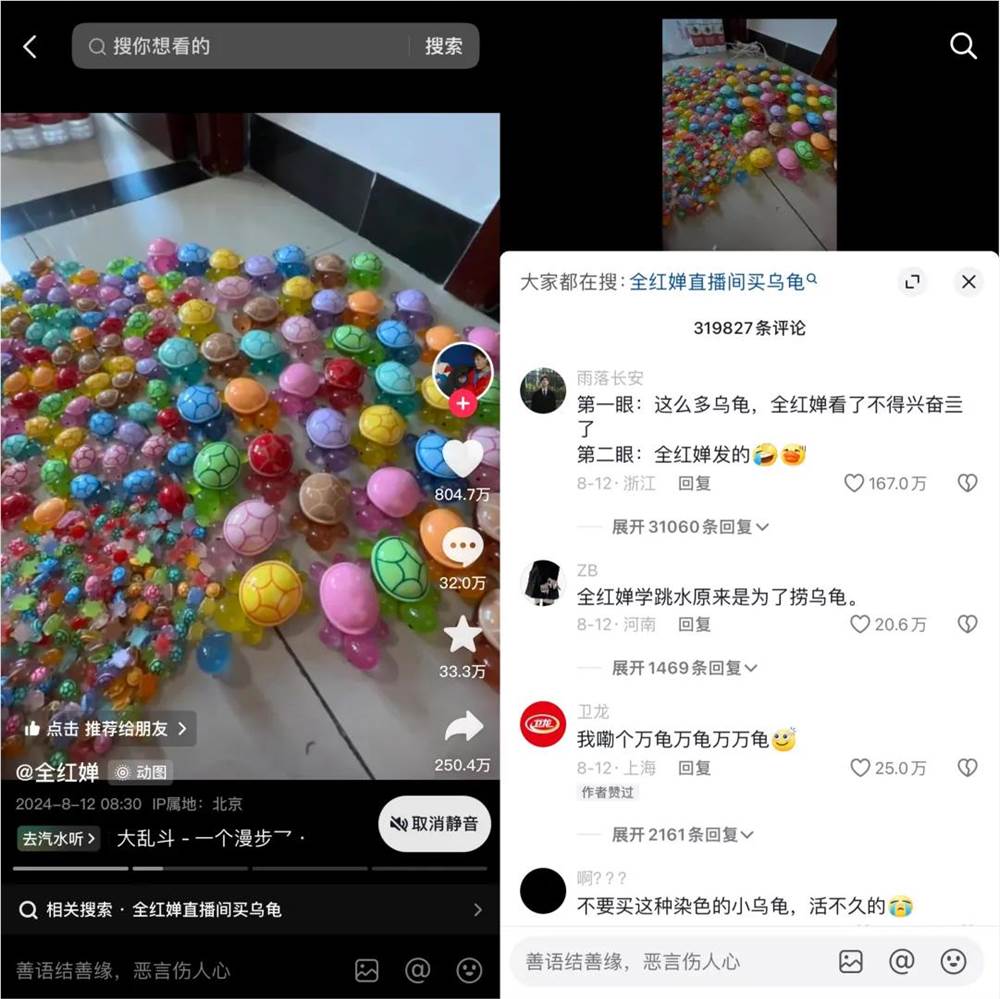1000x999 pixels.
Task: Expand 2161 replies under 卫龙's comment
Action: pyautogui.click(x=690, y=834)
